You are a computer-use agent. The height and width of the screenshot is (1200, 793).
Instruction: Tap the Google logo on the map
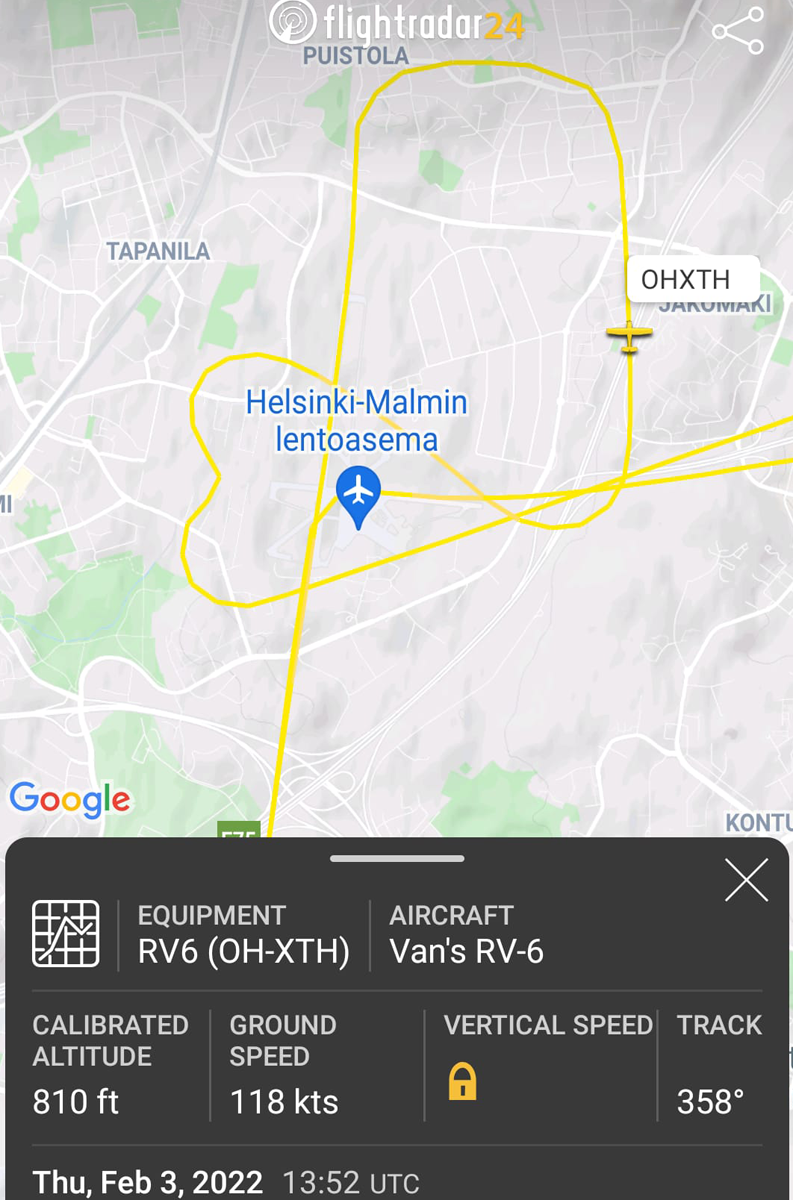coord(69,799)
